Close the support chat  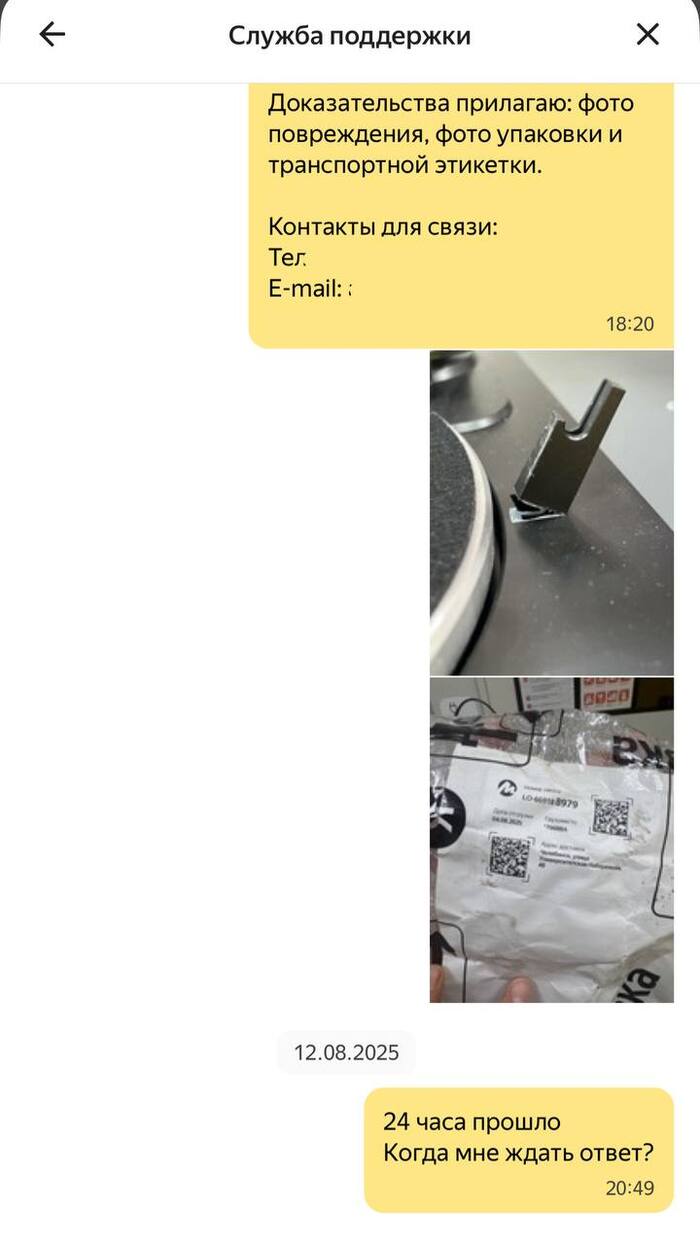coord(648,35)
